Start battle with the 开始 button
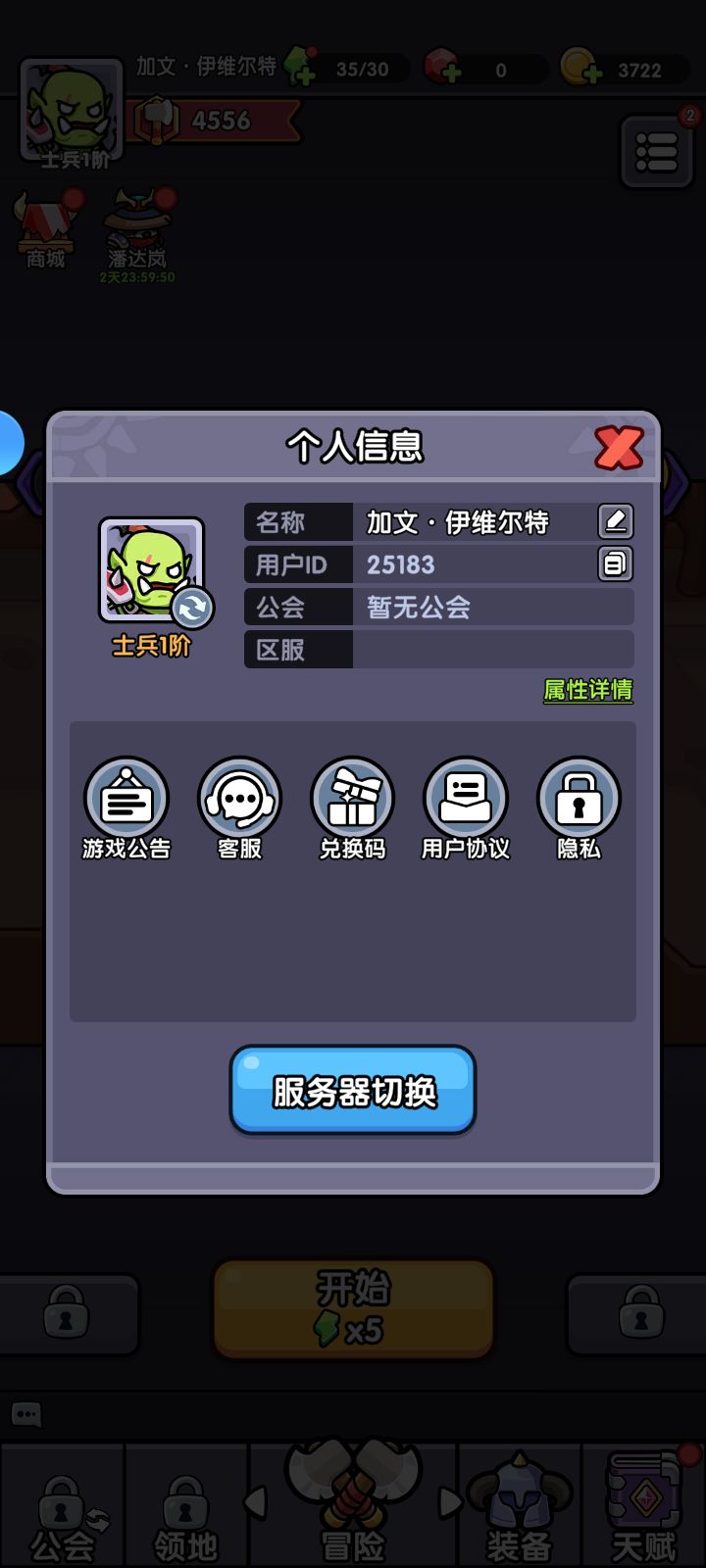This screenshot has width=706, height=1568. click(x=353, y=1310)
